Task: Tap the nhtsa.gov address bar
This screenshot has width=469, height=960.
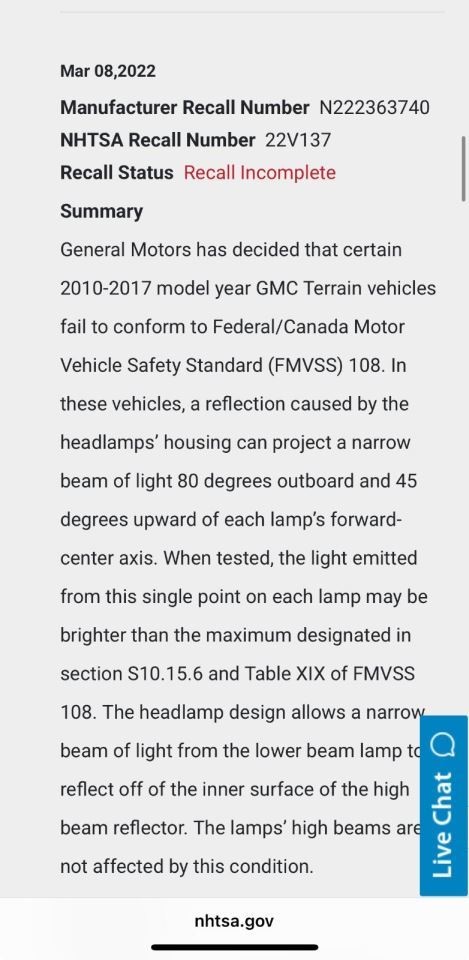Action: point(234,920)
